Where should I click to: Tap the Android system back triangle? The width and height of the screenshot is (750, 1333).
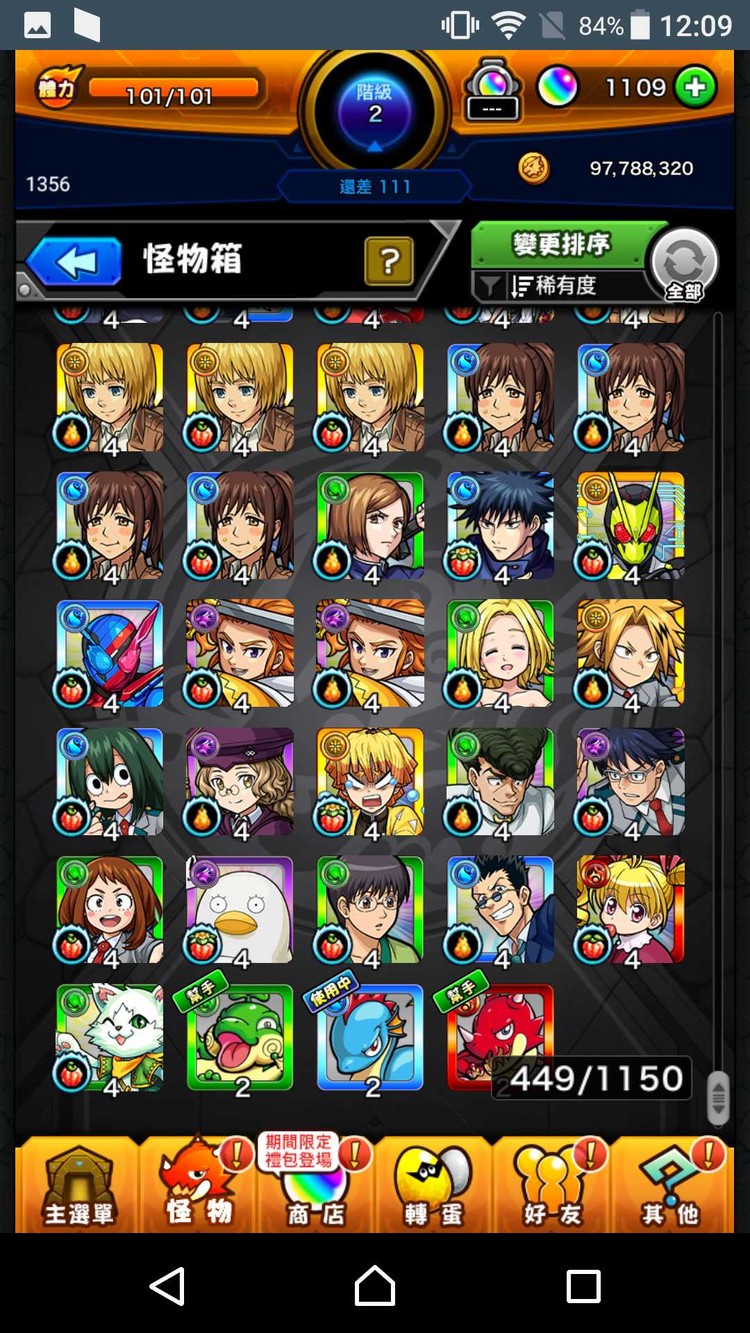167,1285
